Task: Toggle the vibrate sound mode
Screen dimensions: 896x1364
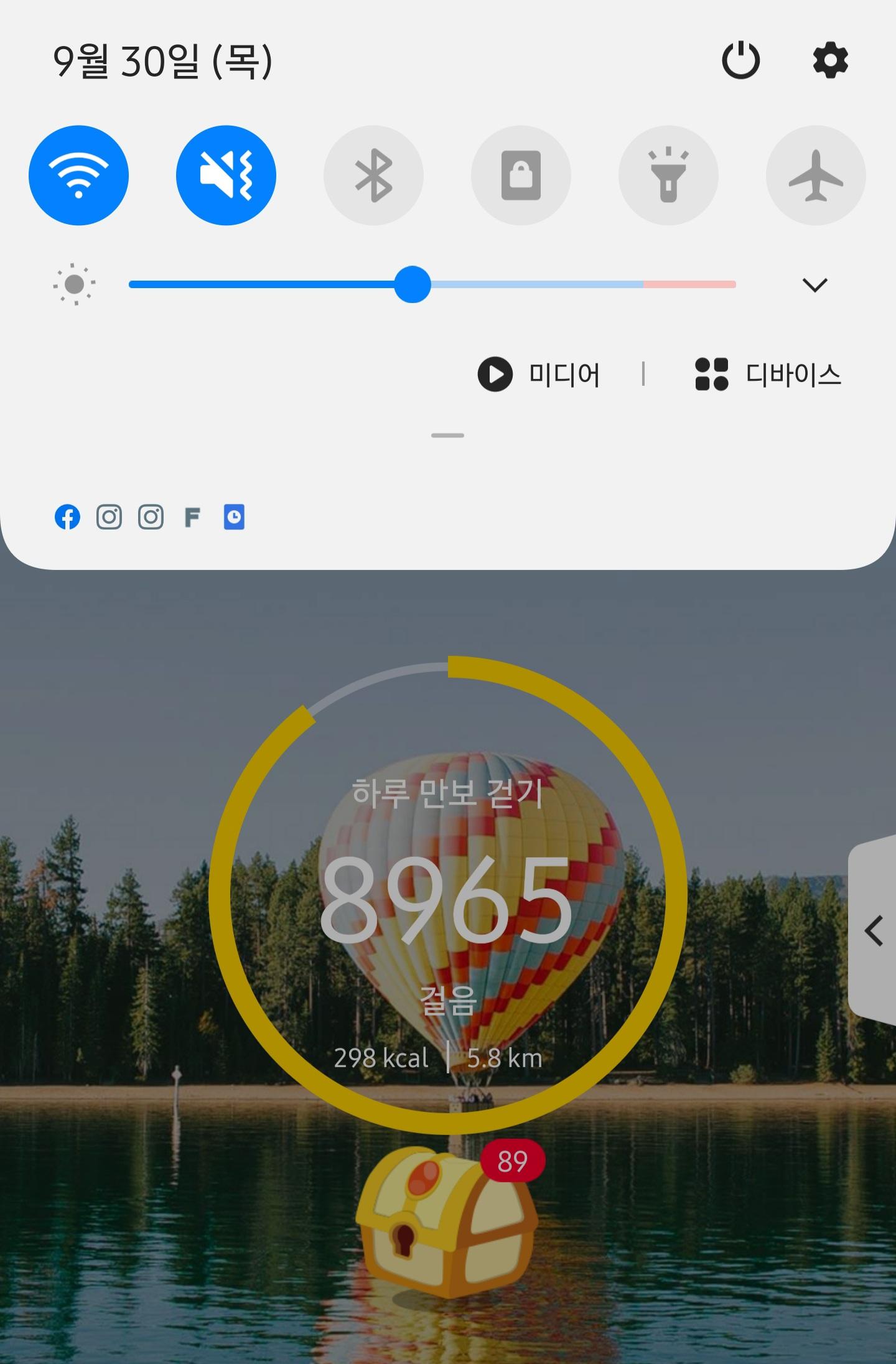Action: pyautogui.click(x=226, y=175)
